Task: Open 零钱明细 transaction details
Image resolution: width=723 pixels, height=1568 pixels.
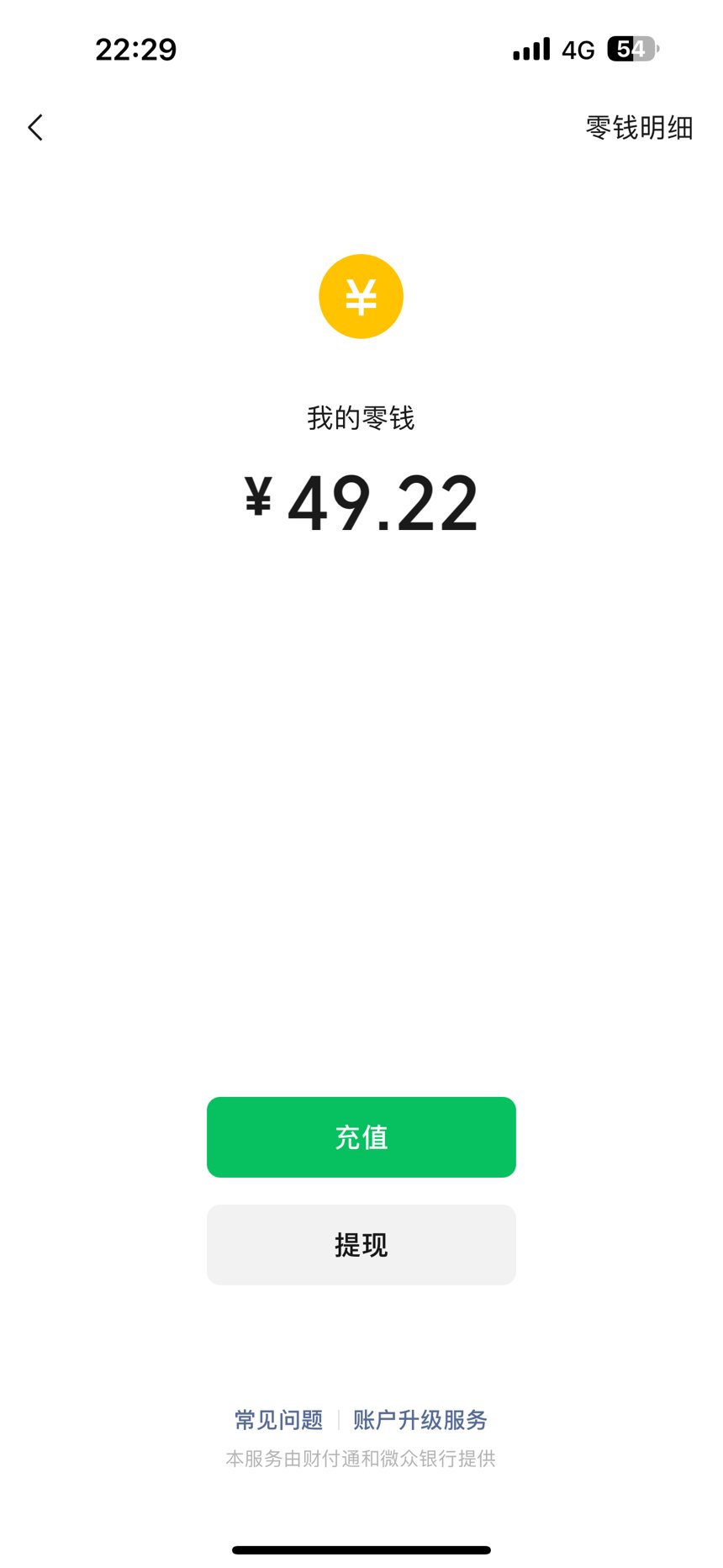Action: [x=639, y=128]
